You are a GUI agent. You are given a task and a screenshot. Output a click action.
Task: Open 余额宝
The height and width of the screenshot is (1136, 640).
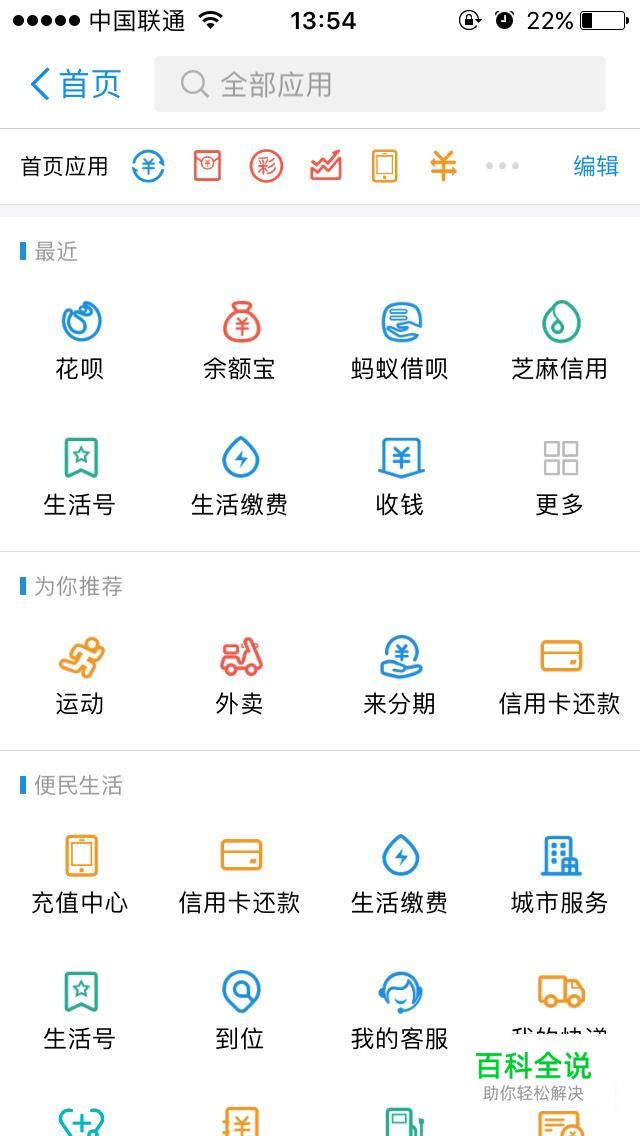point(239,340)
